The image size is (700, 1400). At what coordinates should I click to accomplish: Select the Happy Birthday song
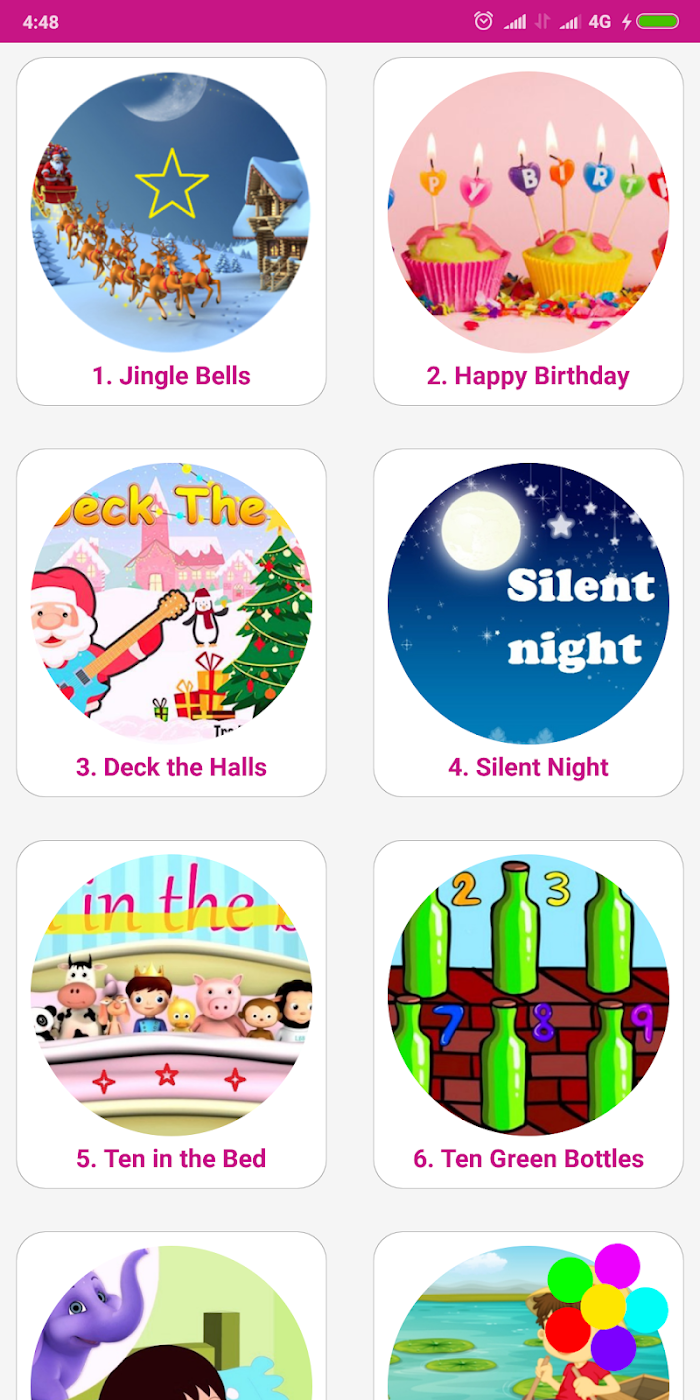pyautogui.click(x=528, y=231)
